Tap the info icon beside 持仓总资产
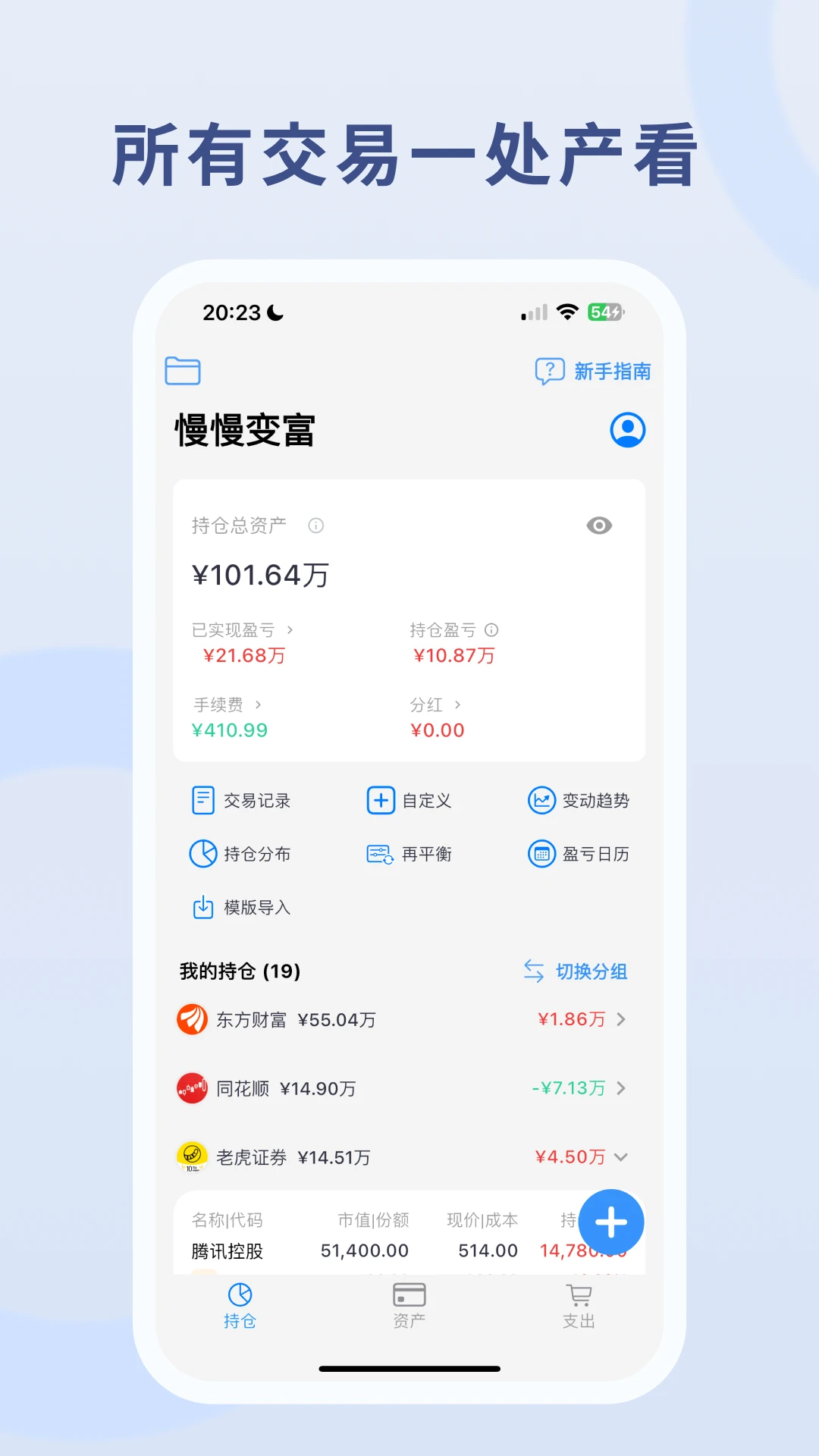Image resolution: width=819 pixels, height=1456 pixels. point(316,526)
